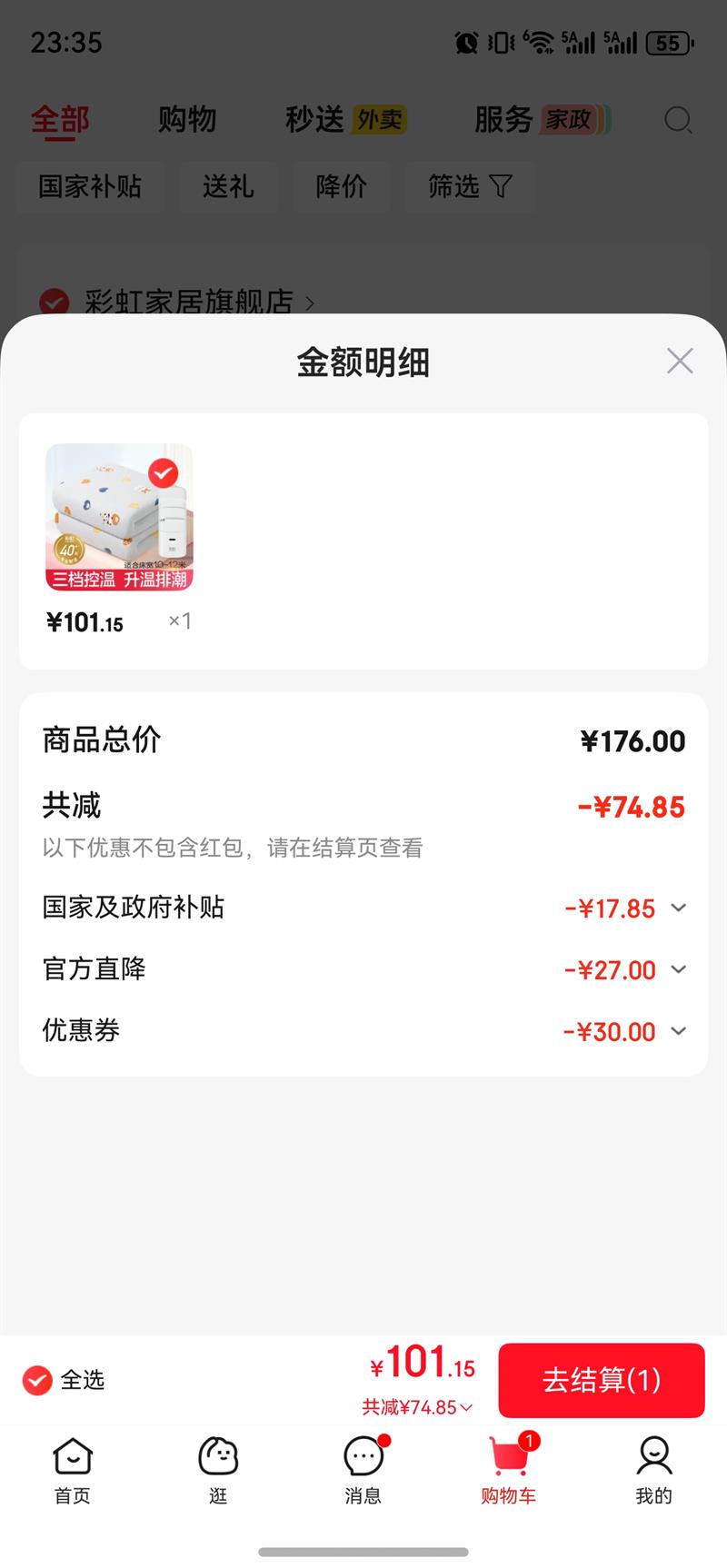Image resolution: width=727 pixels, height=1568 pixels.
Task: Close the 金额明细 sheet
Action: (680, 362)
